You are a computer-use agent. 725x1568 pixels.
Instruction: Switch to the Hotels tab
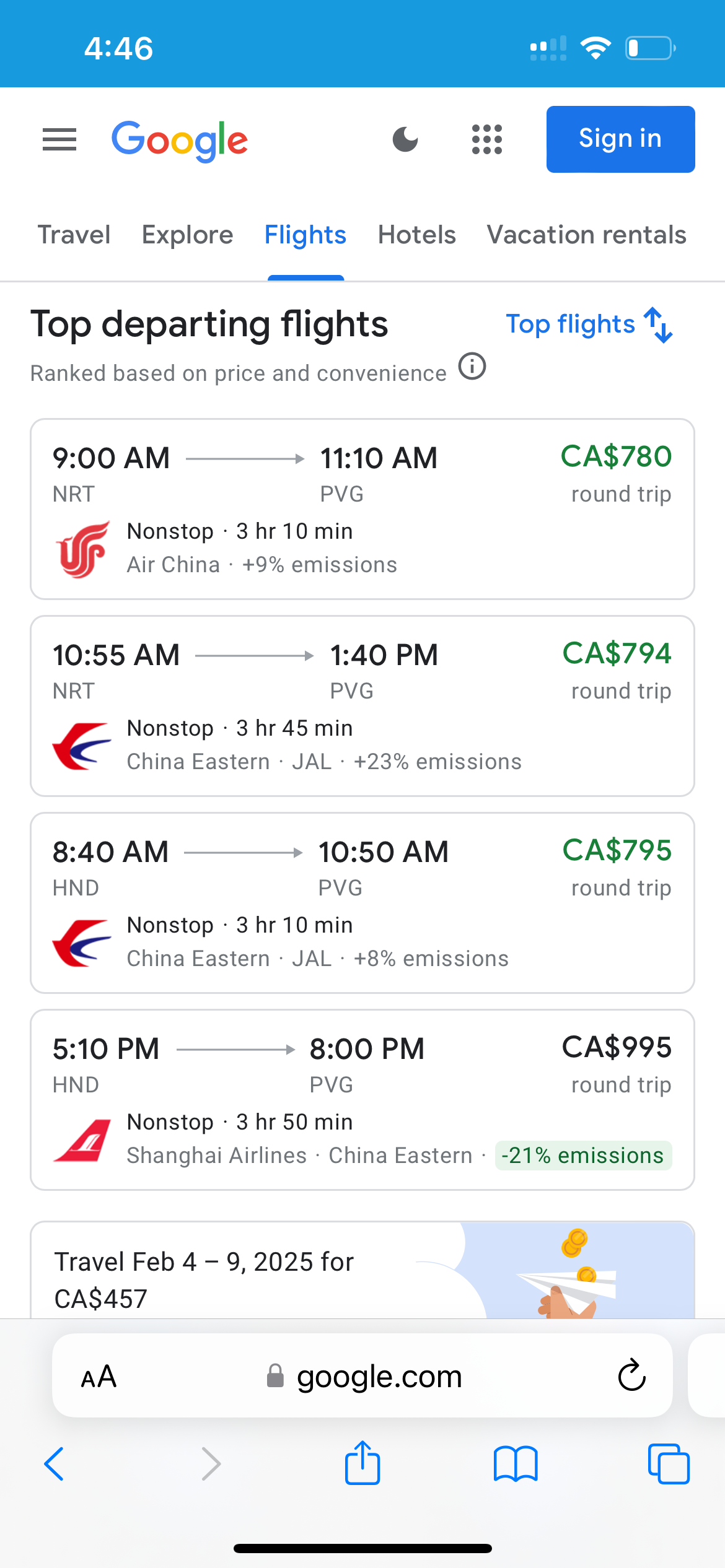[417, 235]
